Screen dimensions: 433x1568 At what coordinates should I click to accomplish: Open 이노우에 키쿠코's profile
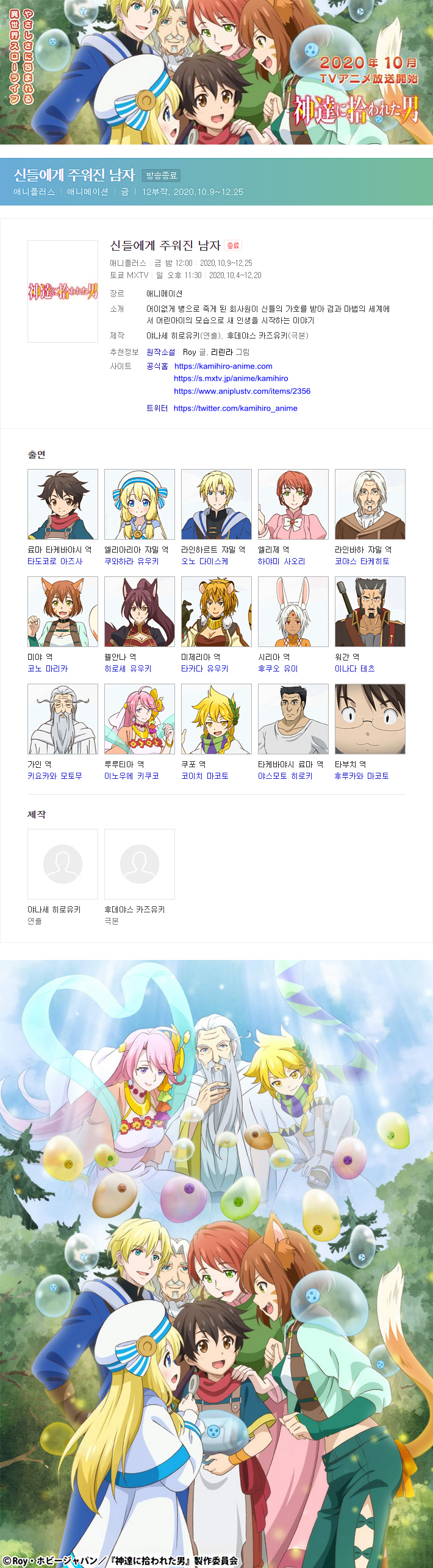tap(131, 776)
